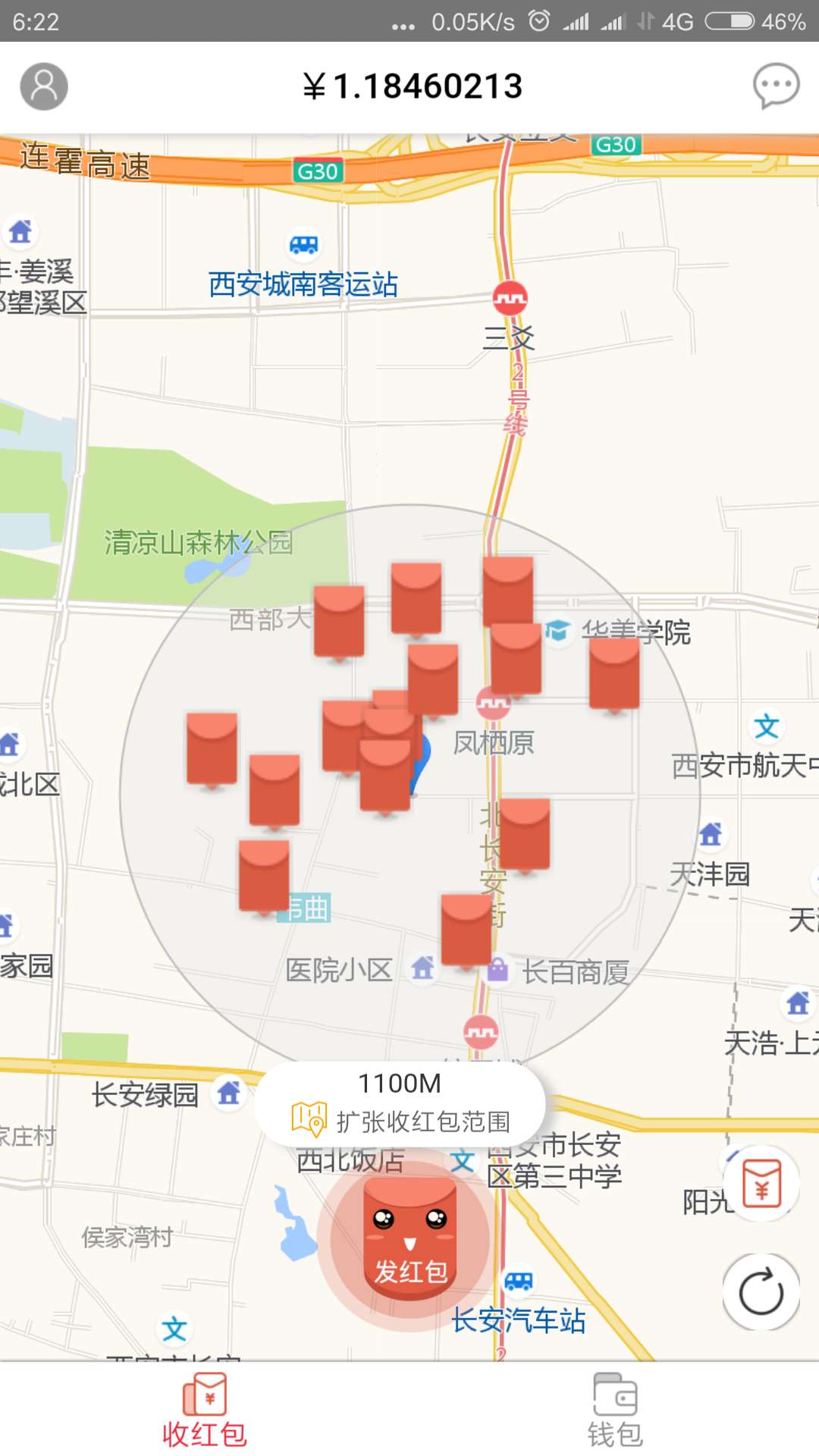Screen dimensions: 819x1456
Task: Open the red envelope near 华美学院
Action: tap(614, 675)
